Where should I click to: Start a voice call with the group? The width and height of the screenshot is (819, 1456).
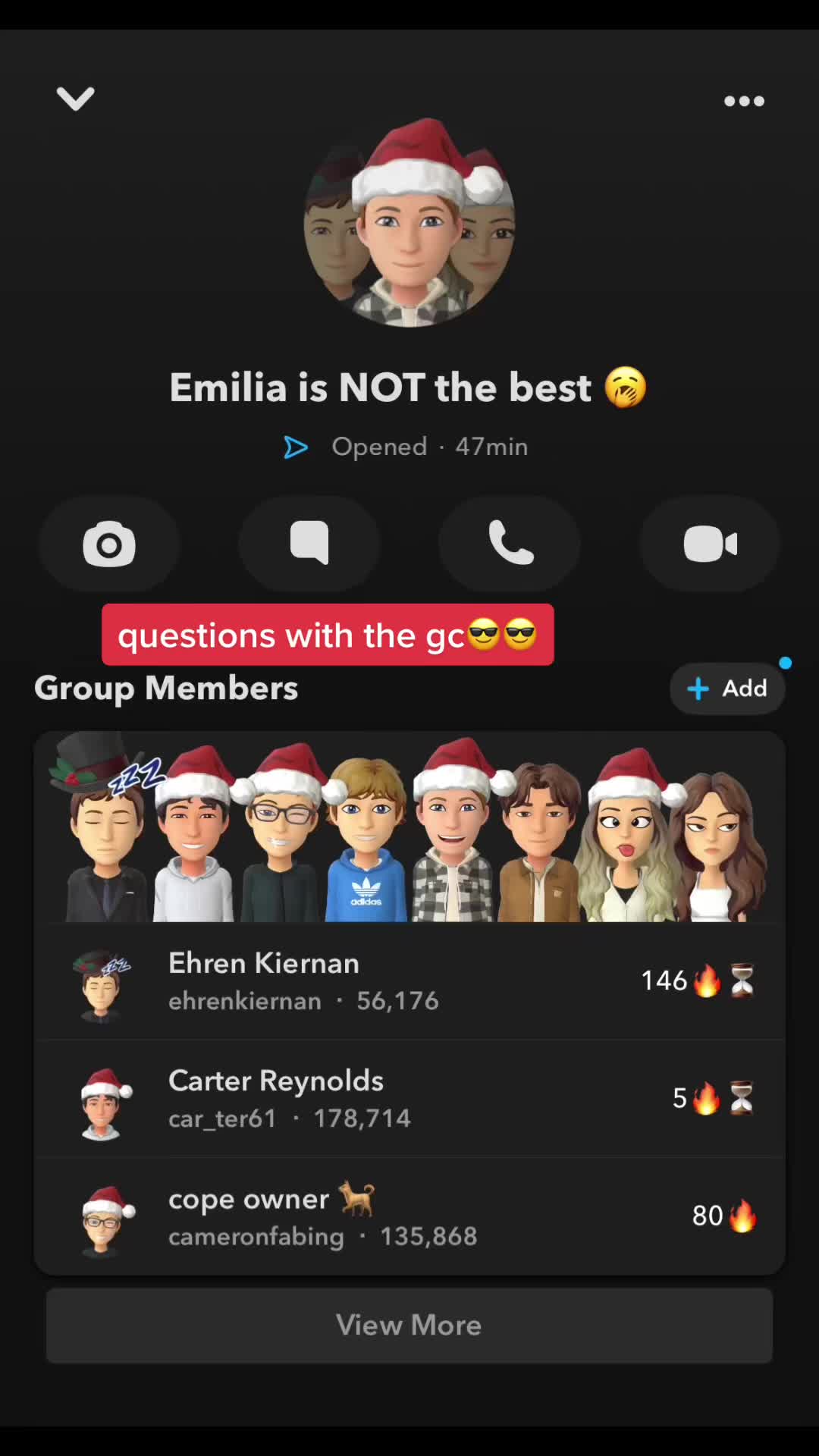tap(510, 544)
